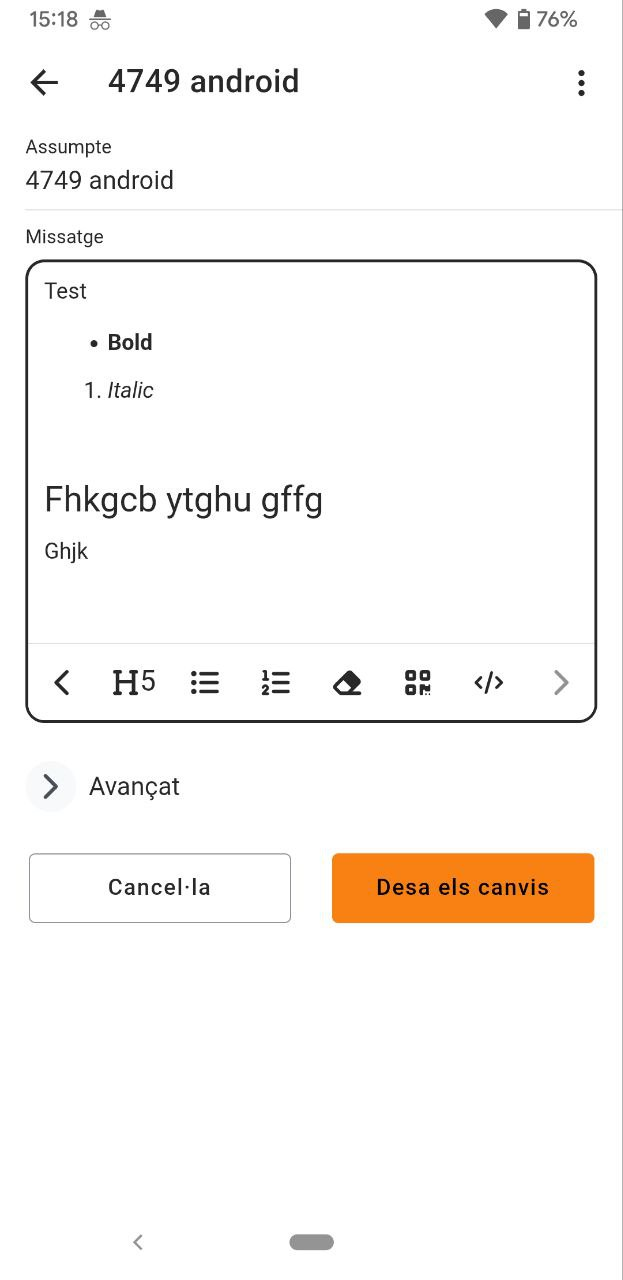Apply H5 heading style

(x=133, y=683)
